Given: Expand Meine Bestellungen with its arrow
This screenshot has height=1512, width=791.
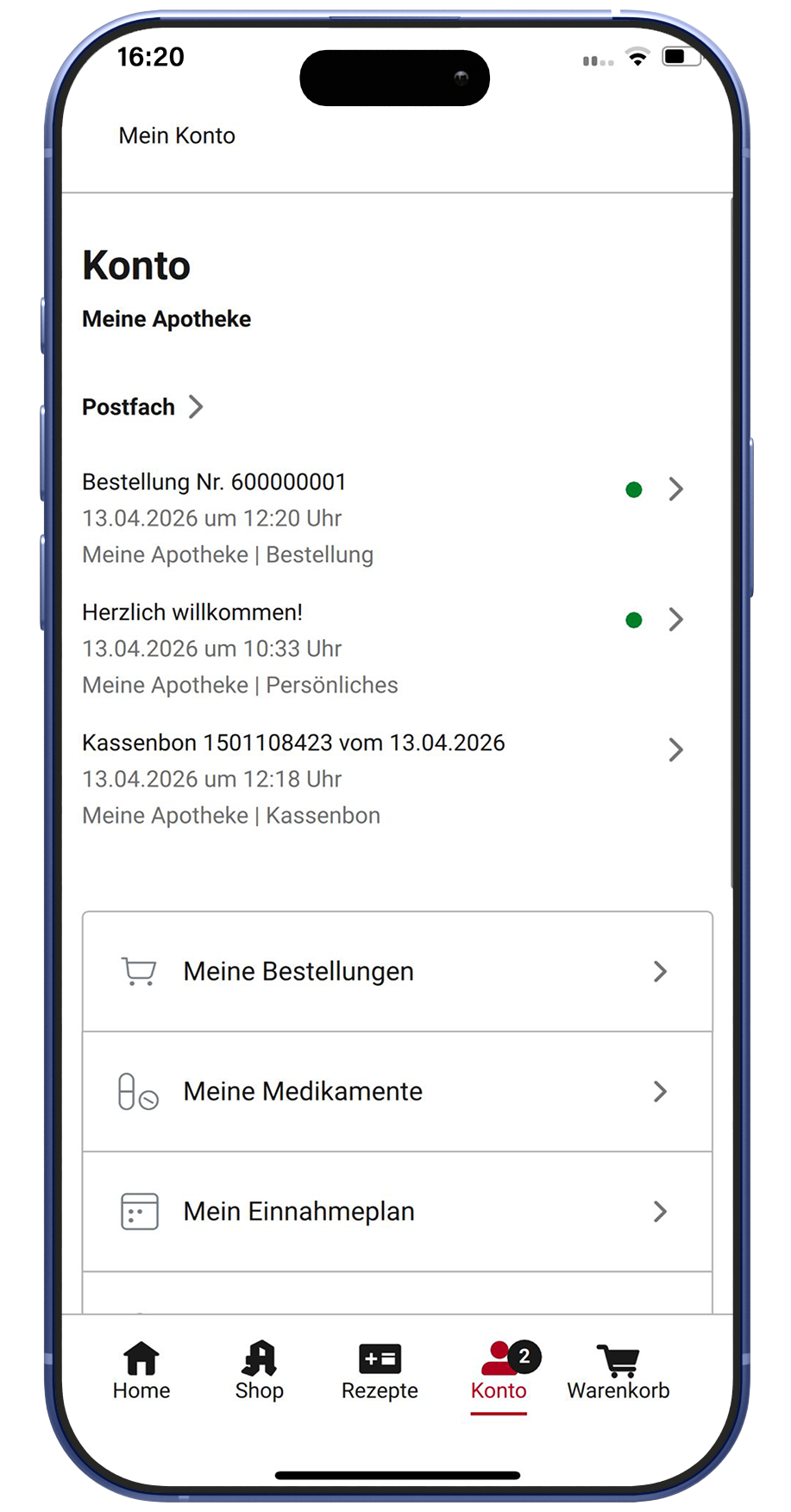Looking at the screenshot, I should tap(661, 971).
